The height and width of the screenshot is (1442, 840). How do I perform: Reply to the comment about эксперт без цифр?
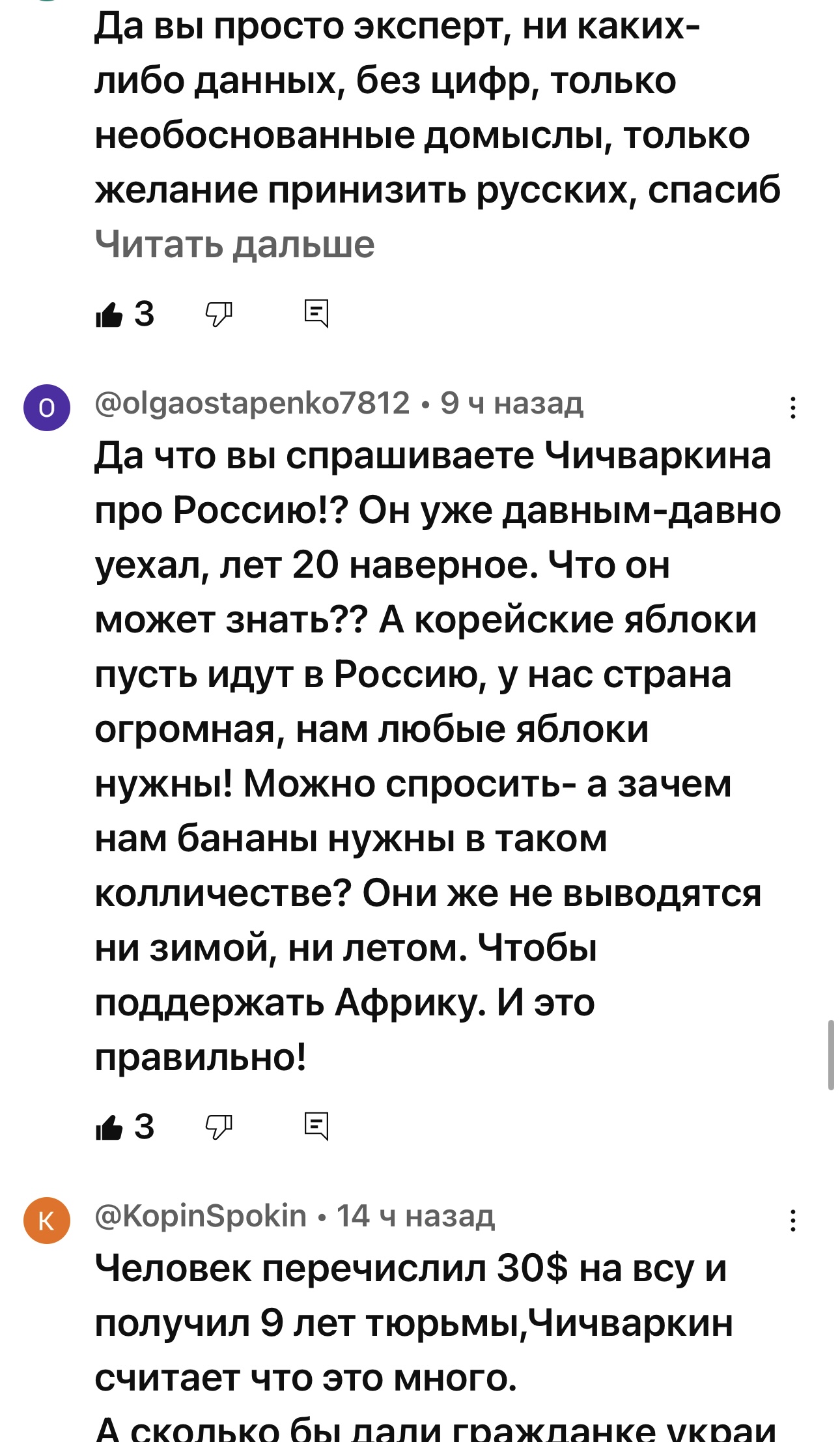(x=317, y=314)
